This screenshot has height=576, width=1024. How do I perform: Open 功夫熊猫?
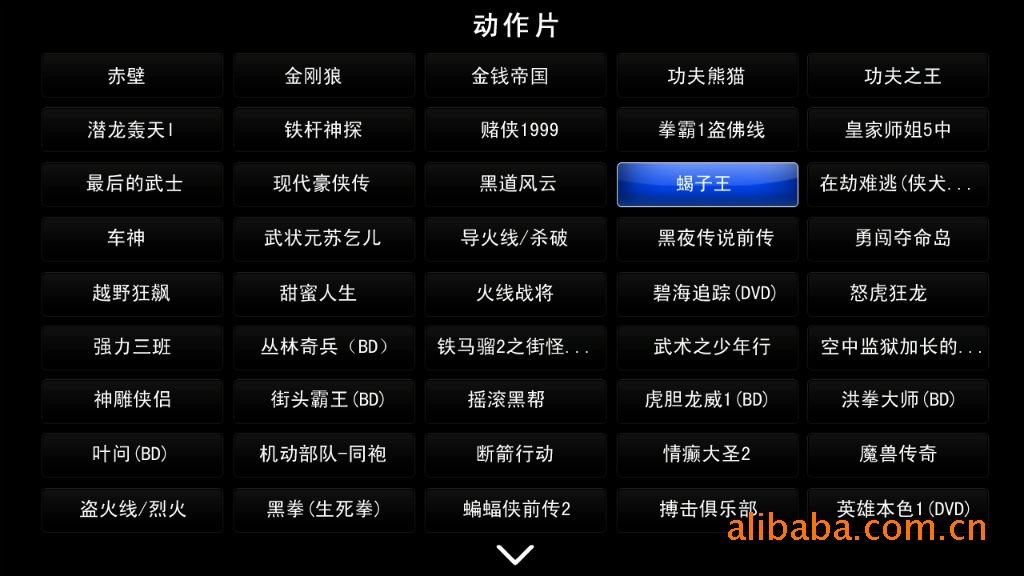pyautogui.click(x=706, y=76)
